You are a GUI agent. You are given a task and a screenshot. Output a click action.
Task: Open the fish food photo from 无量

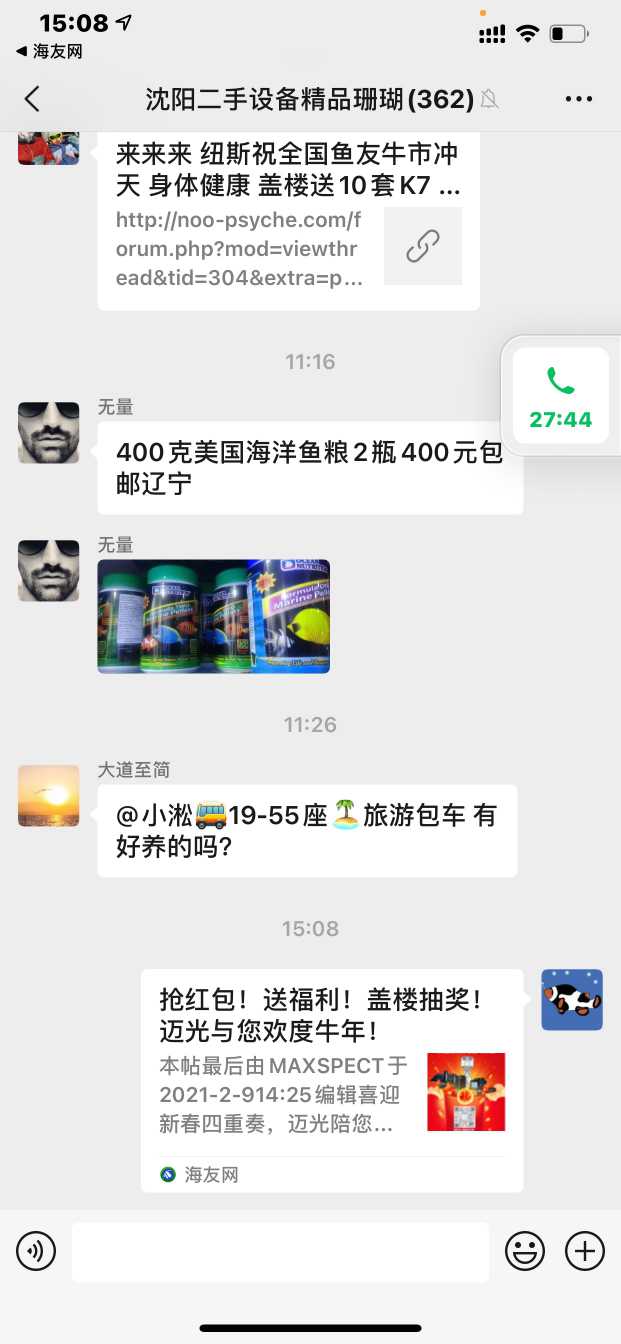pyautogui.click(x=214, y=615)
